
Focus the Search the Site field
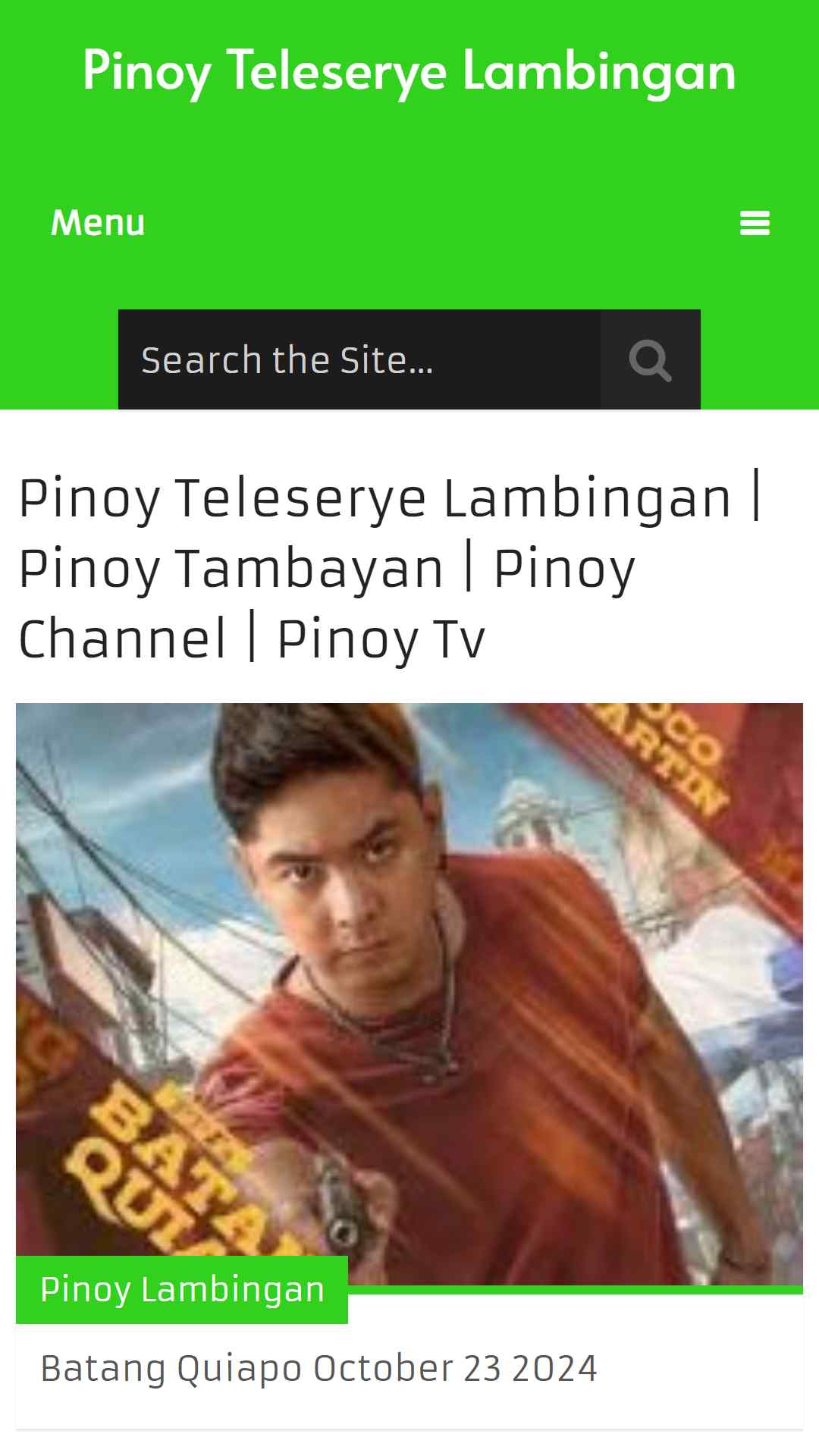point(359,359)
